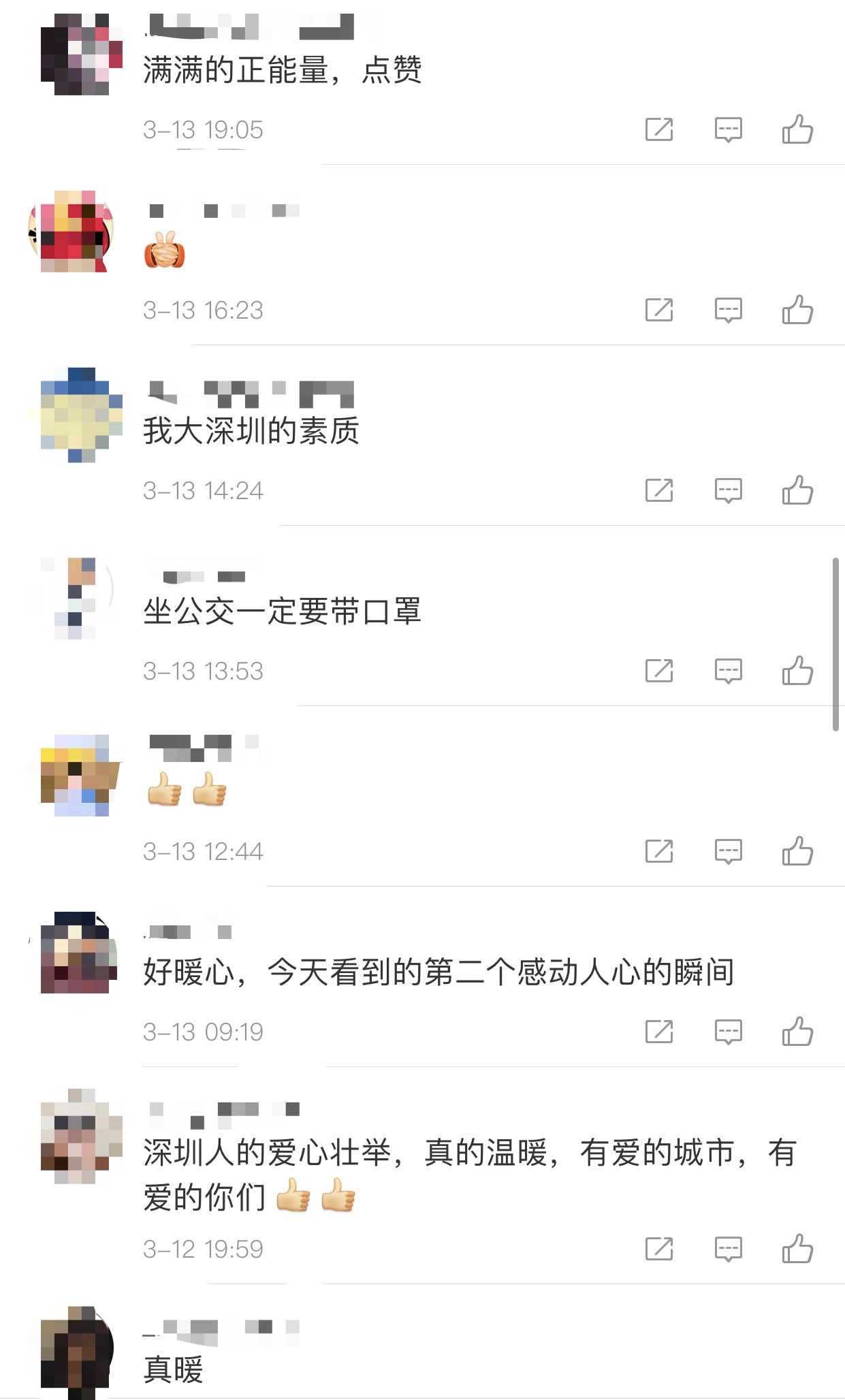Like the comment '坐公交一定要带口罩'
845x1400 pixels.
pos(797,671)
